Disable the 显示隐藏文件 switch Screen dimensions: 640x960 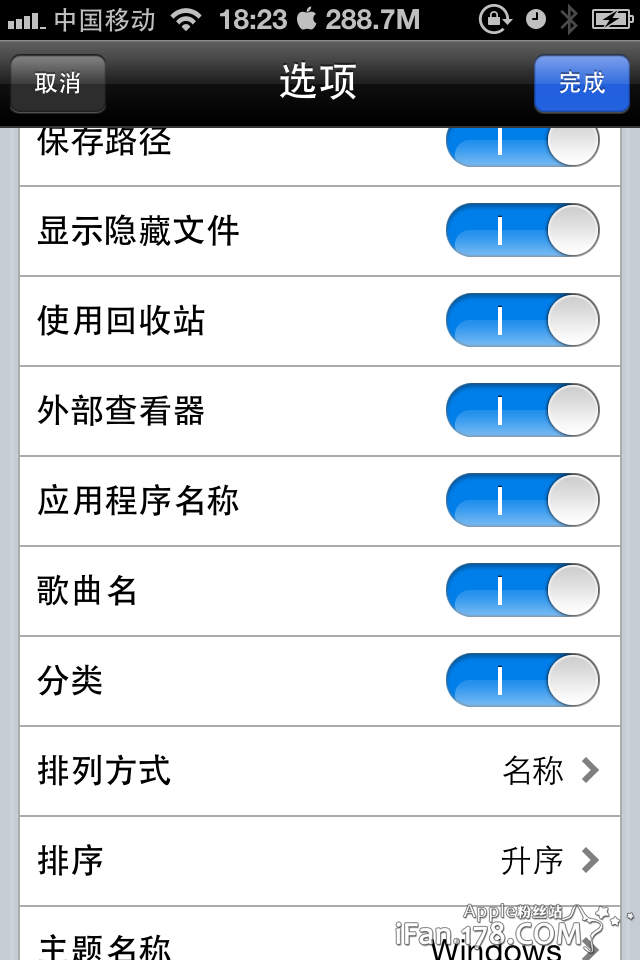click(x=522, y=231)
